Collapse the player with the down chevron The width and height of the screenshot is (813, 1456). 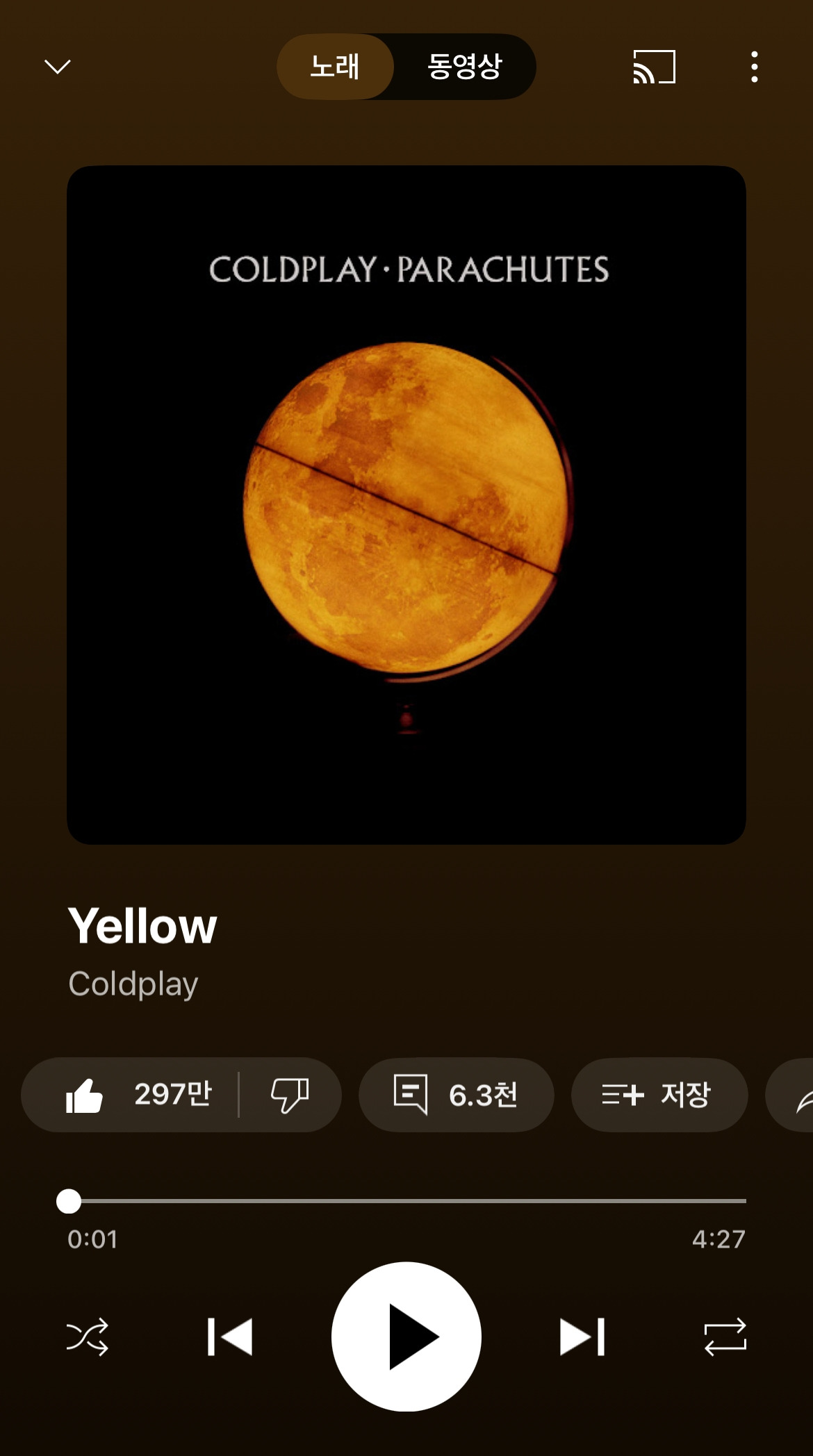(58, 67)
